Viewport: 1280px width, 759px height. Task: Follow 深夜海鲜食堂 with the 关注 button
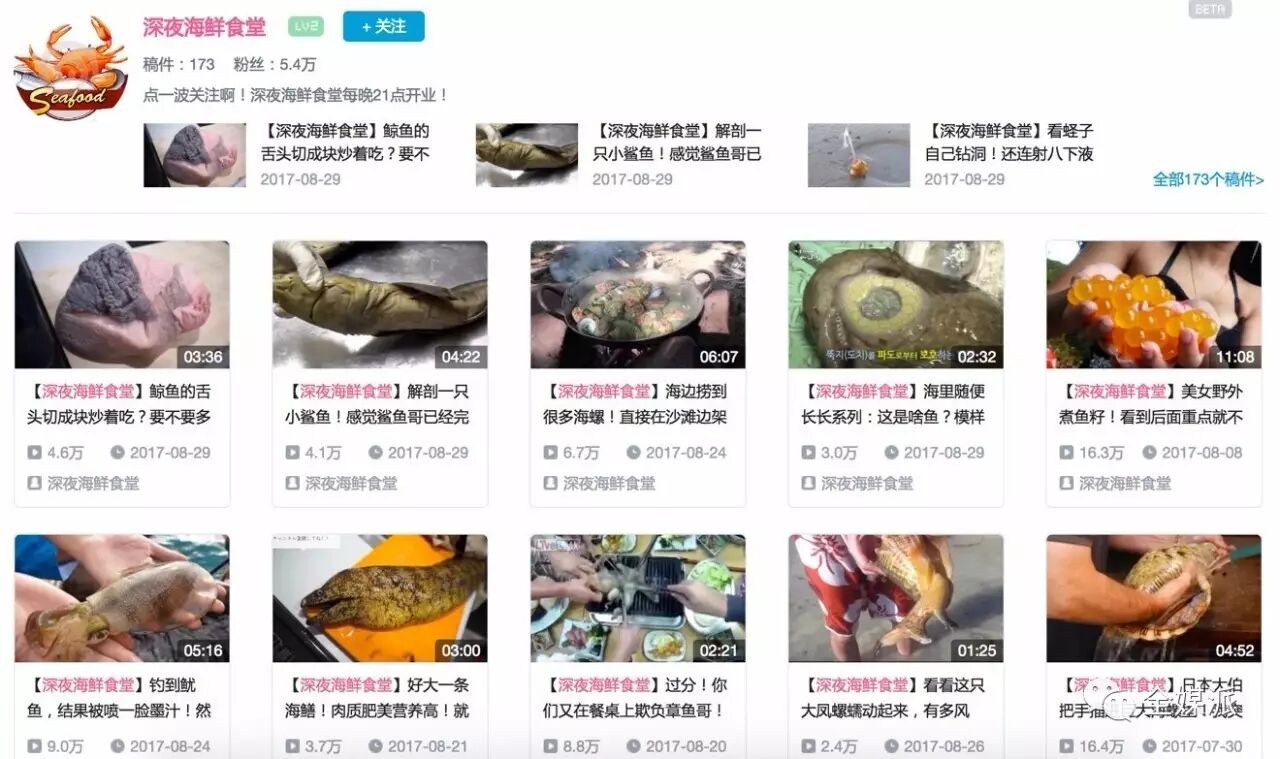383,27
